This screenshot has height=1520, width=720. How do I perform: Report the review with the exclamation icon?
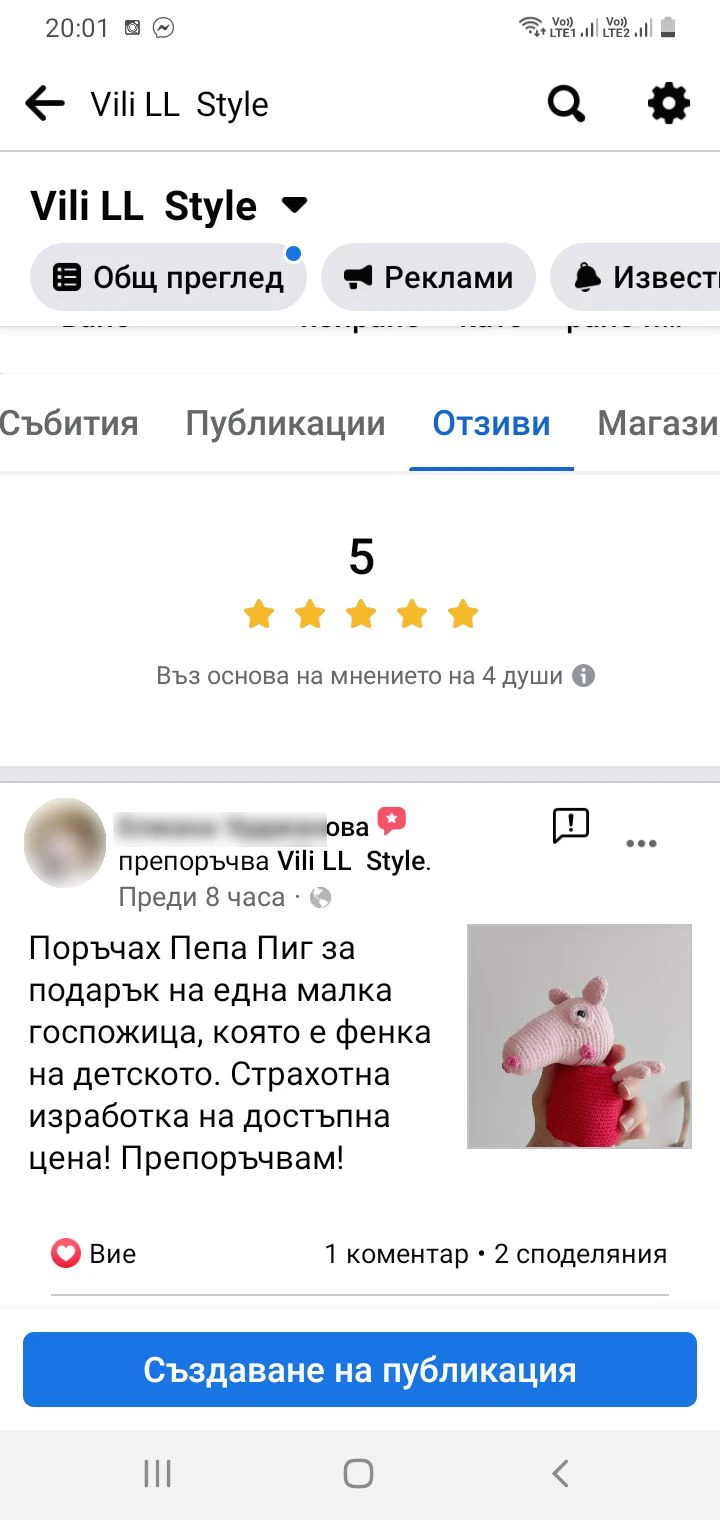point(570,826)
